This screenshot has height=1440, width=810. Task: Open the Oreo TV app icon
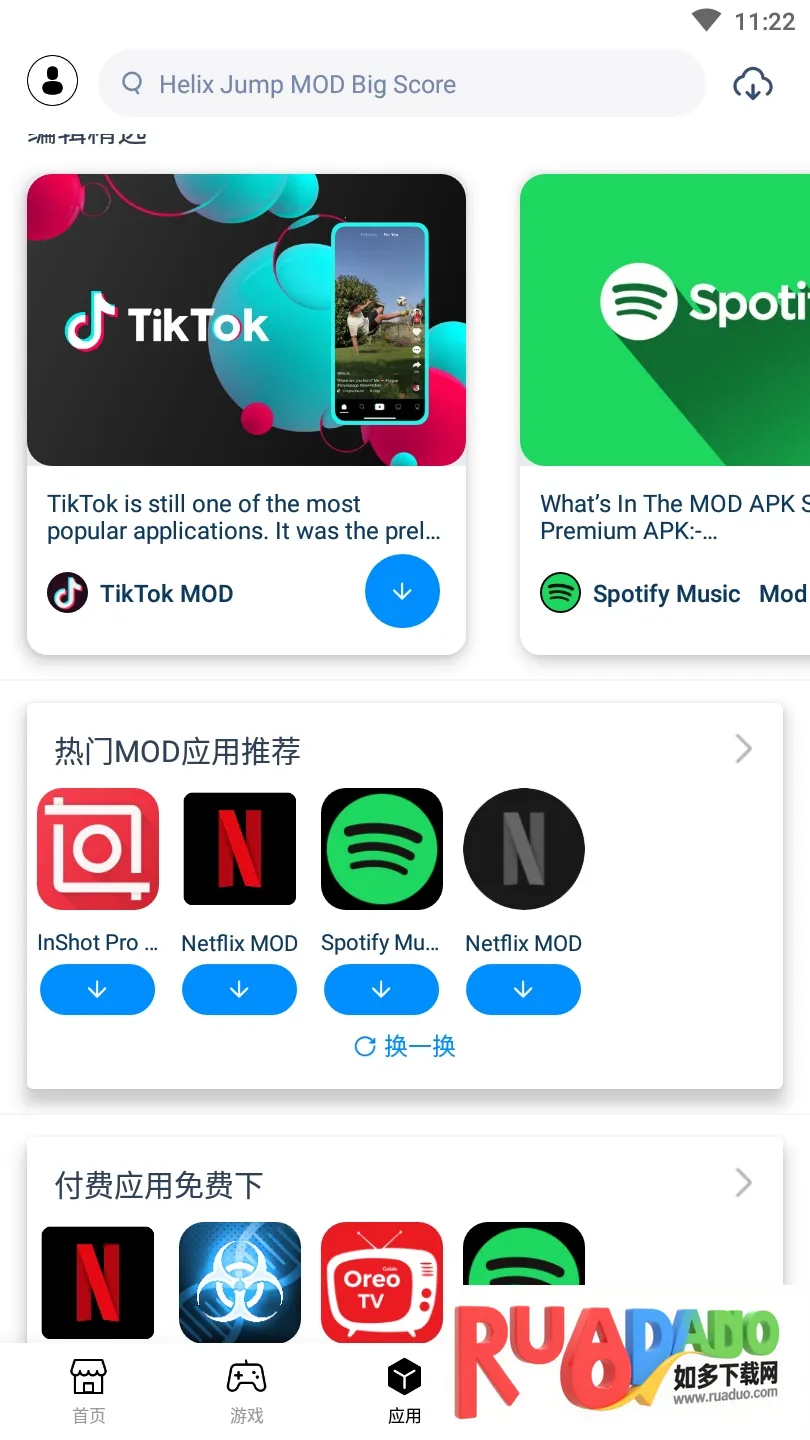tap(381, 1282)
